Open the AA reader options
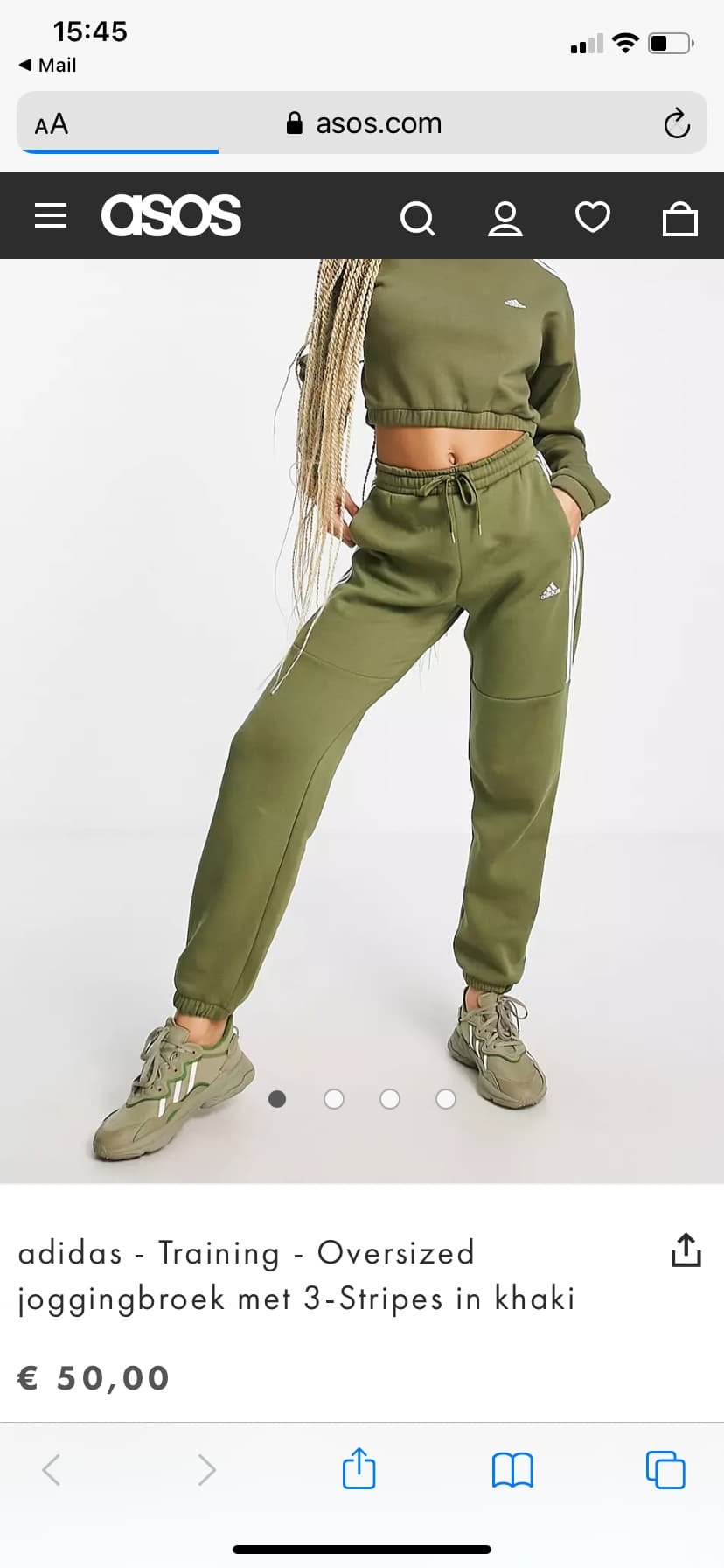Viewport: 724px width, 1568px height. pyautogui.click(x=52, y=124)
